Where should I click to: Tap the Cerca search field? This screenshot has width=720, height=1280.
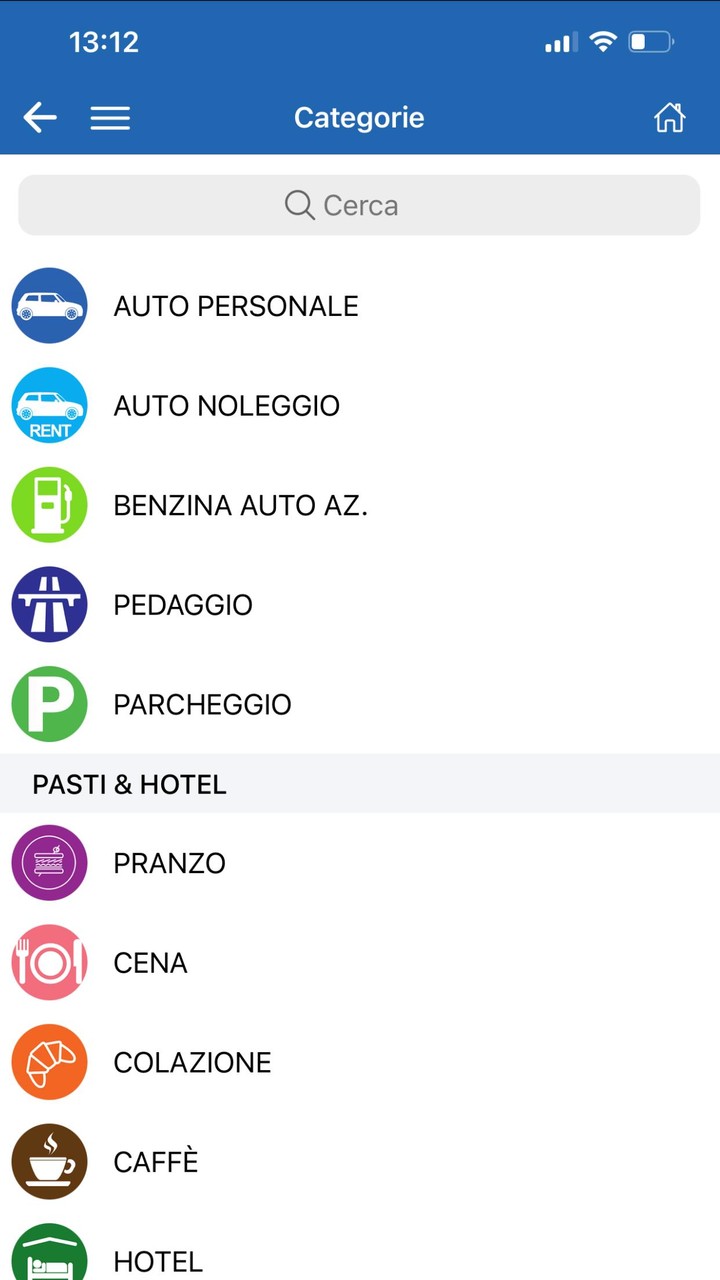360,205
